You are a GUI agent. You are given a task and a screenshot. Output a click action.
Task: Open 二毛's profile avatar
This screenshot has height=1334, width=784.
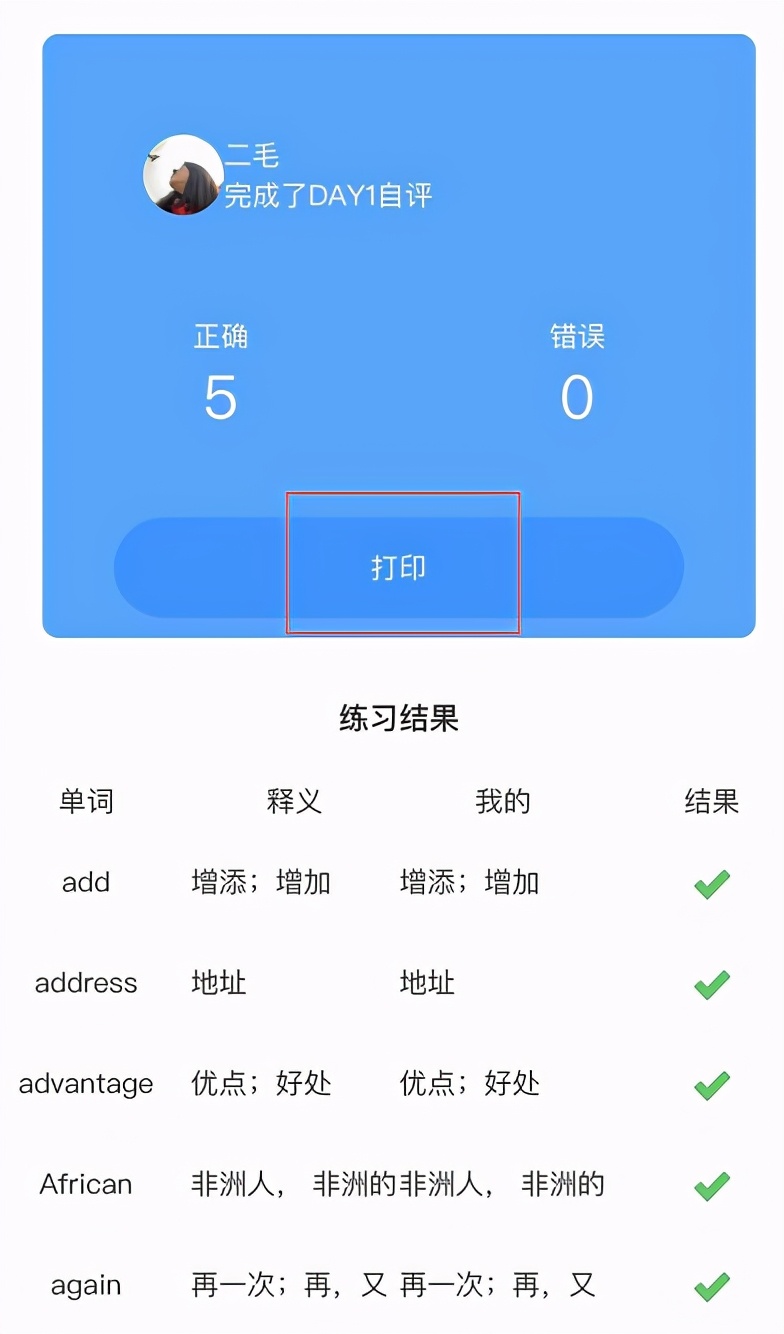click(183, 175)
